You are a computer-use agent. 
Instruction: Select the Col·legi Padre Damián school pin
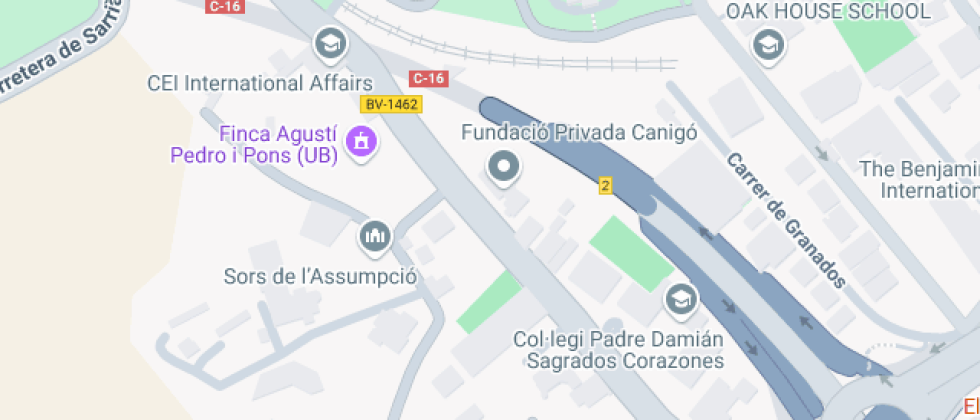[x=681, y=300]
